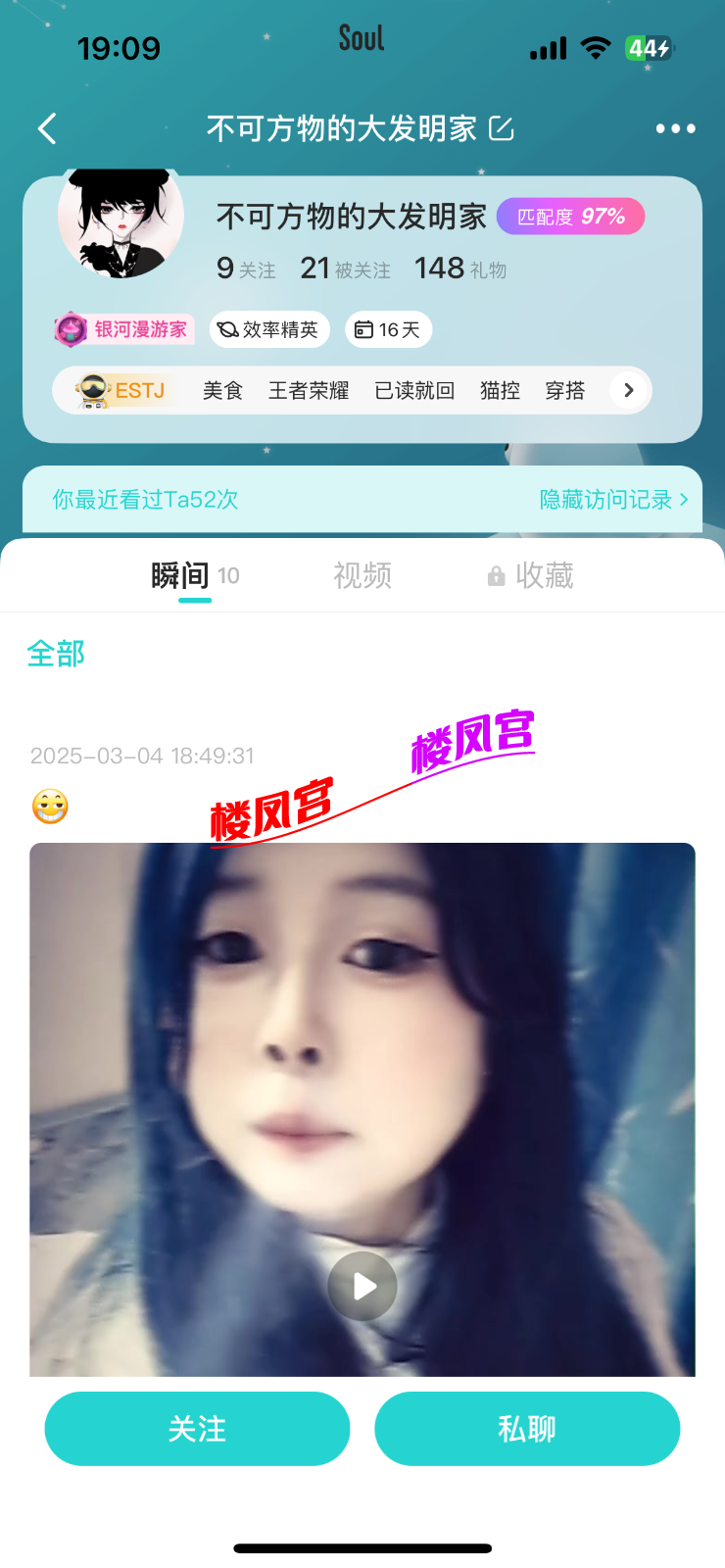Go back using the top-left arrow
Image resolution: width=725 pixels, height=1568 pixels.
[47, 128]
